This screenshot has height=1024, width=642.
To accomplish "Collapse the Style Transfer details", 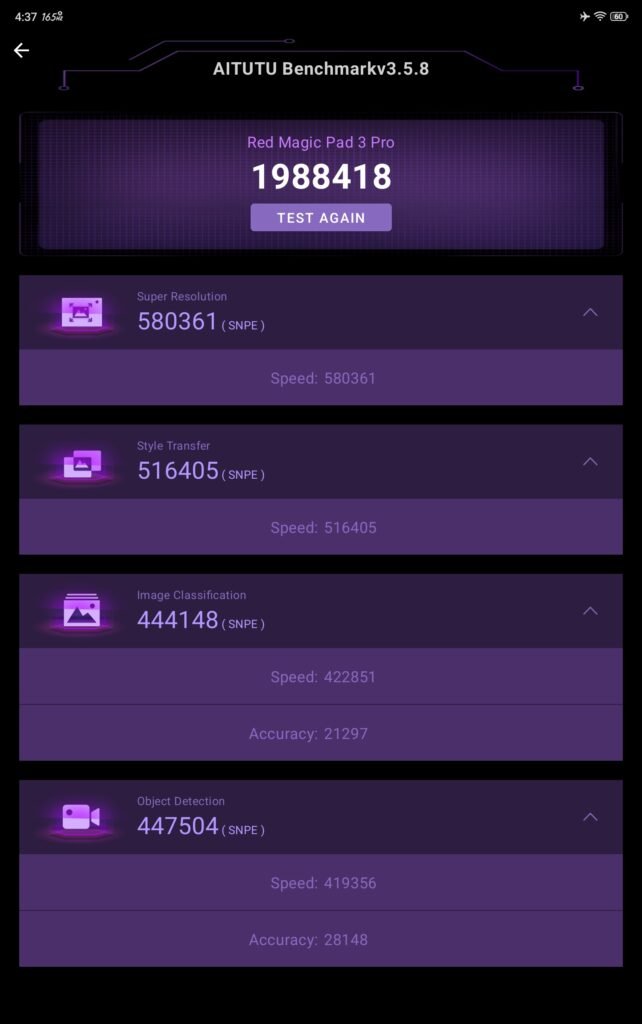I will pos(590,461).
